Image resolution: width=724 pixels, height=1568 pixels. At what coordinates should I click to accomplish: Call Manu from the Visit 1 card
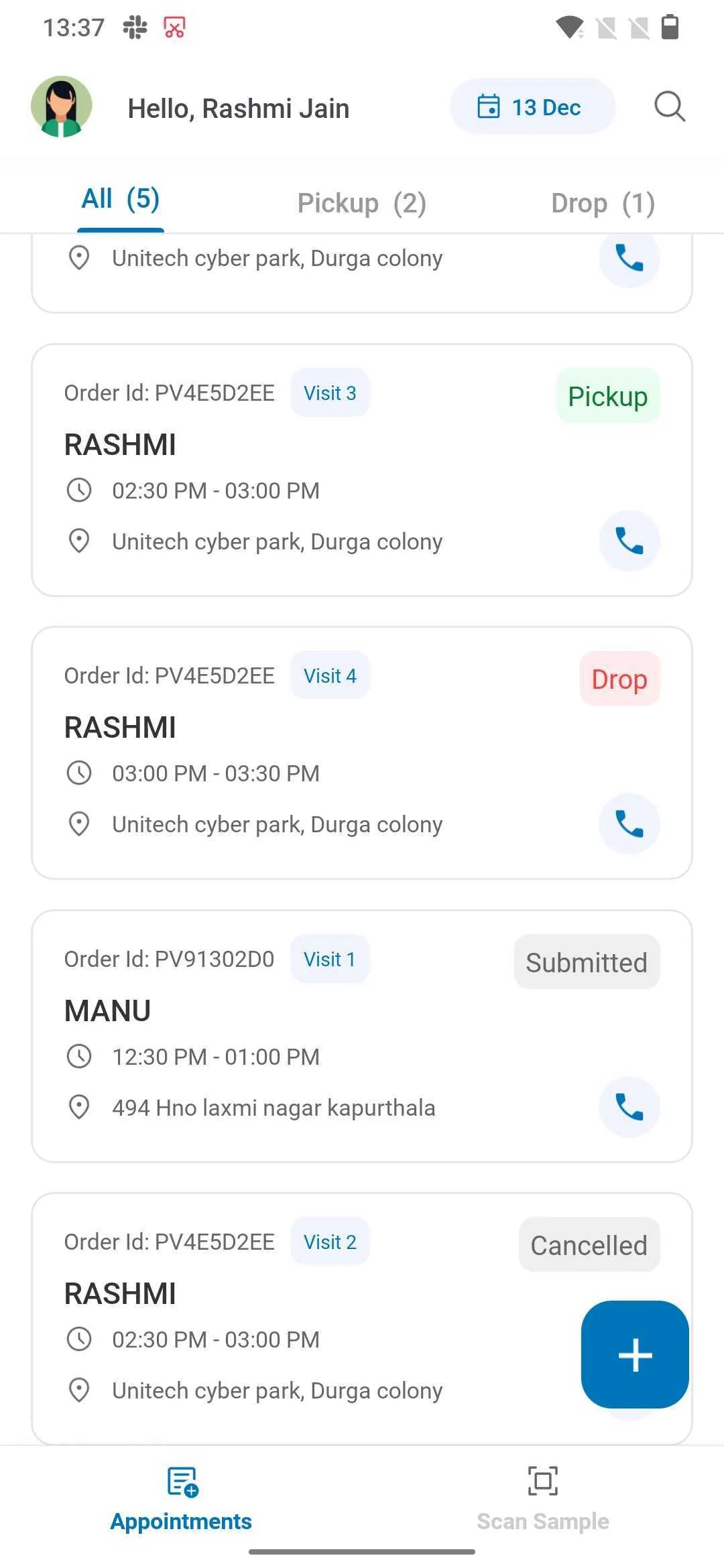pyautogui.click(x=629, y=1107)
